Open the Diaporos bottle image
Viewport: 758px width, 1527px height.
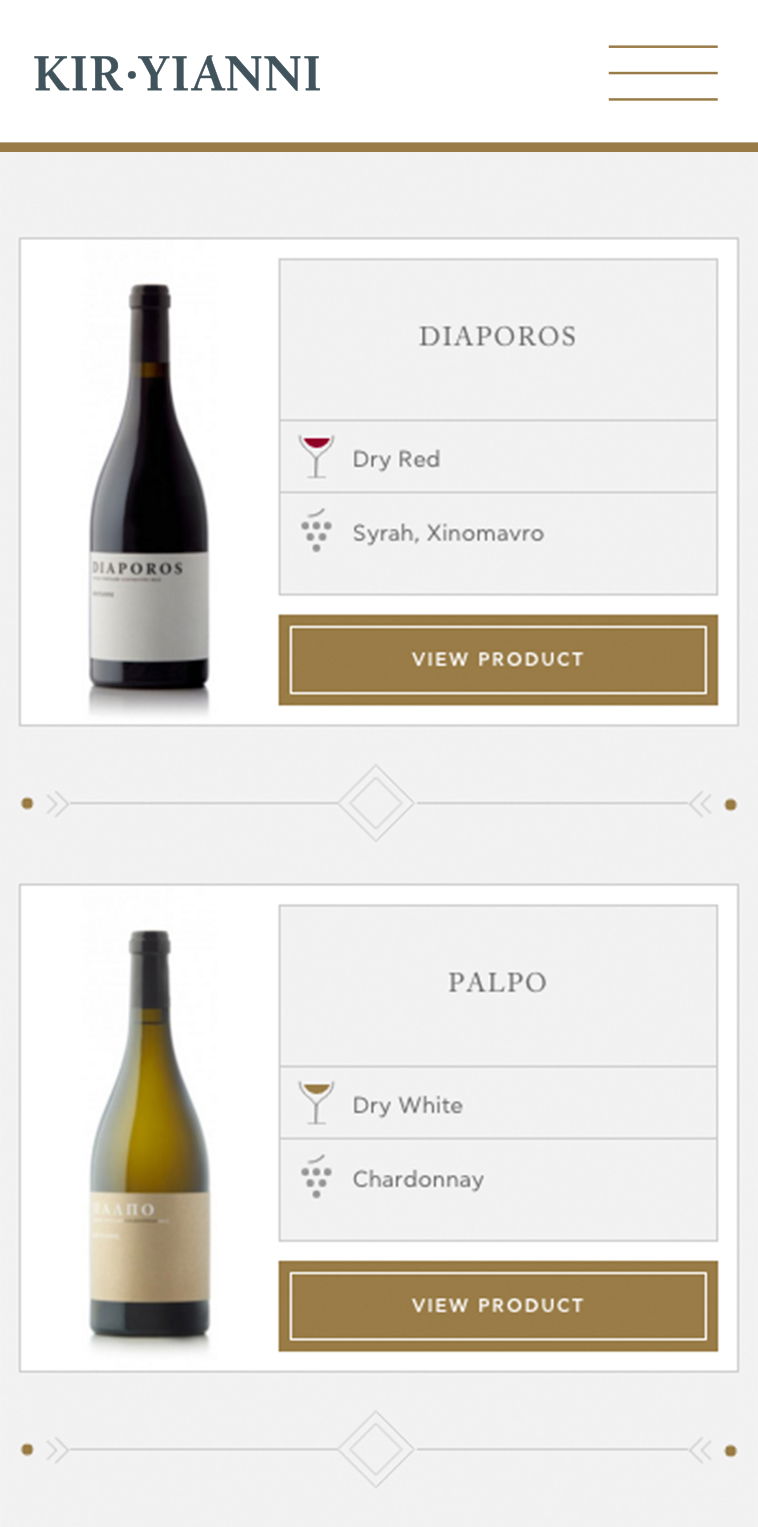(149, 490)
